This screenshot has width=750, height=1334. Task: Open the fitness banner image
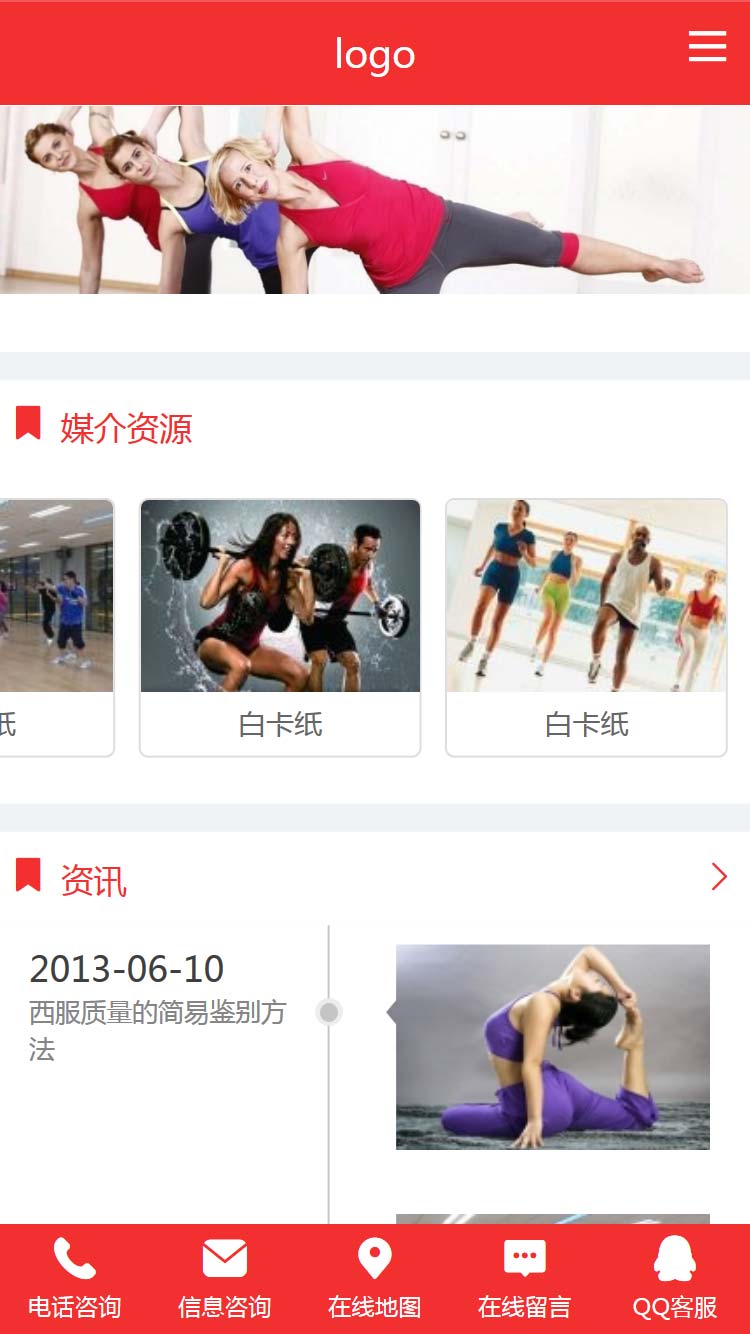point(375,199)
